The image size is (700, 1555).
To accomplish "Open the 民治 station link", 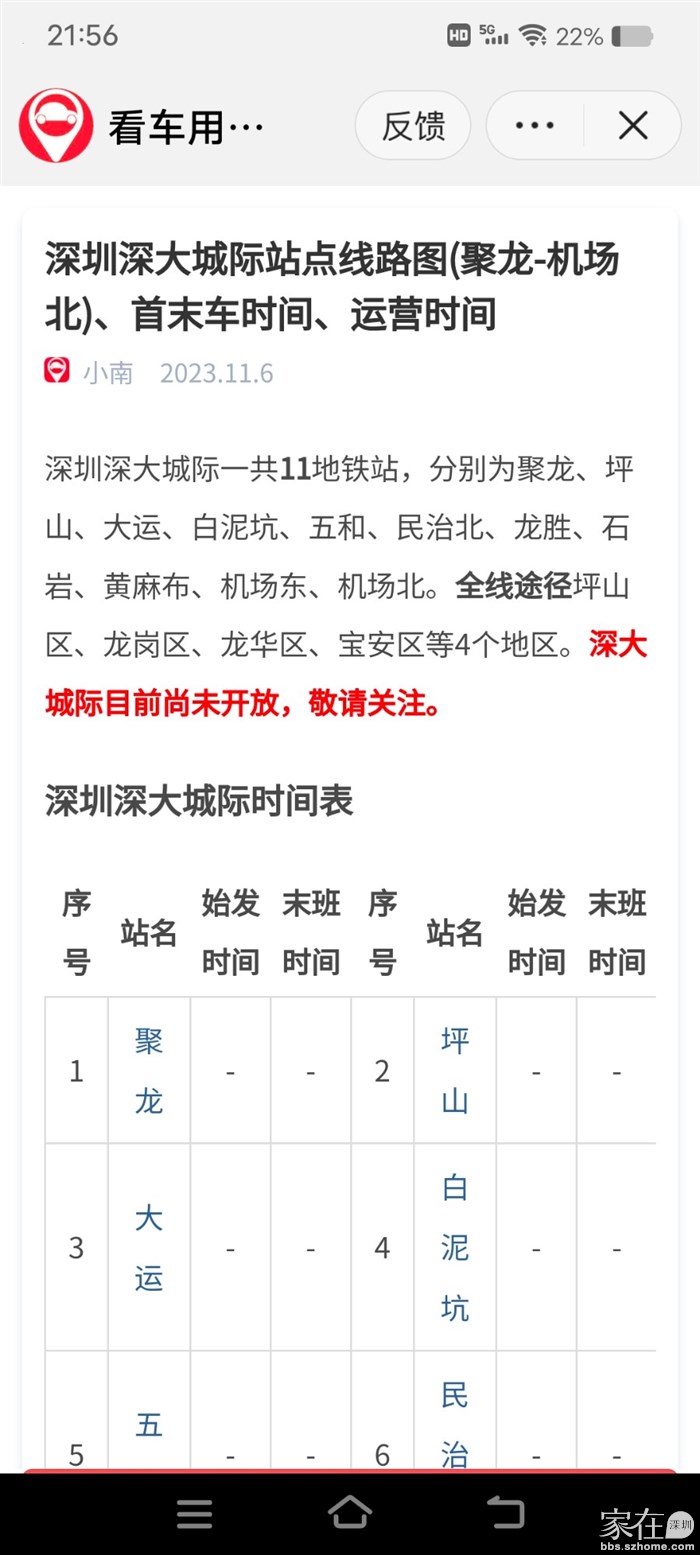I will coord(455,1423).
